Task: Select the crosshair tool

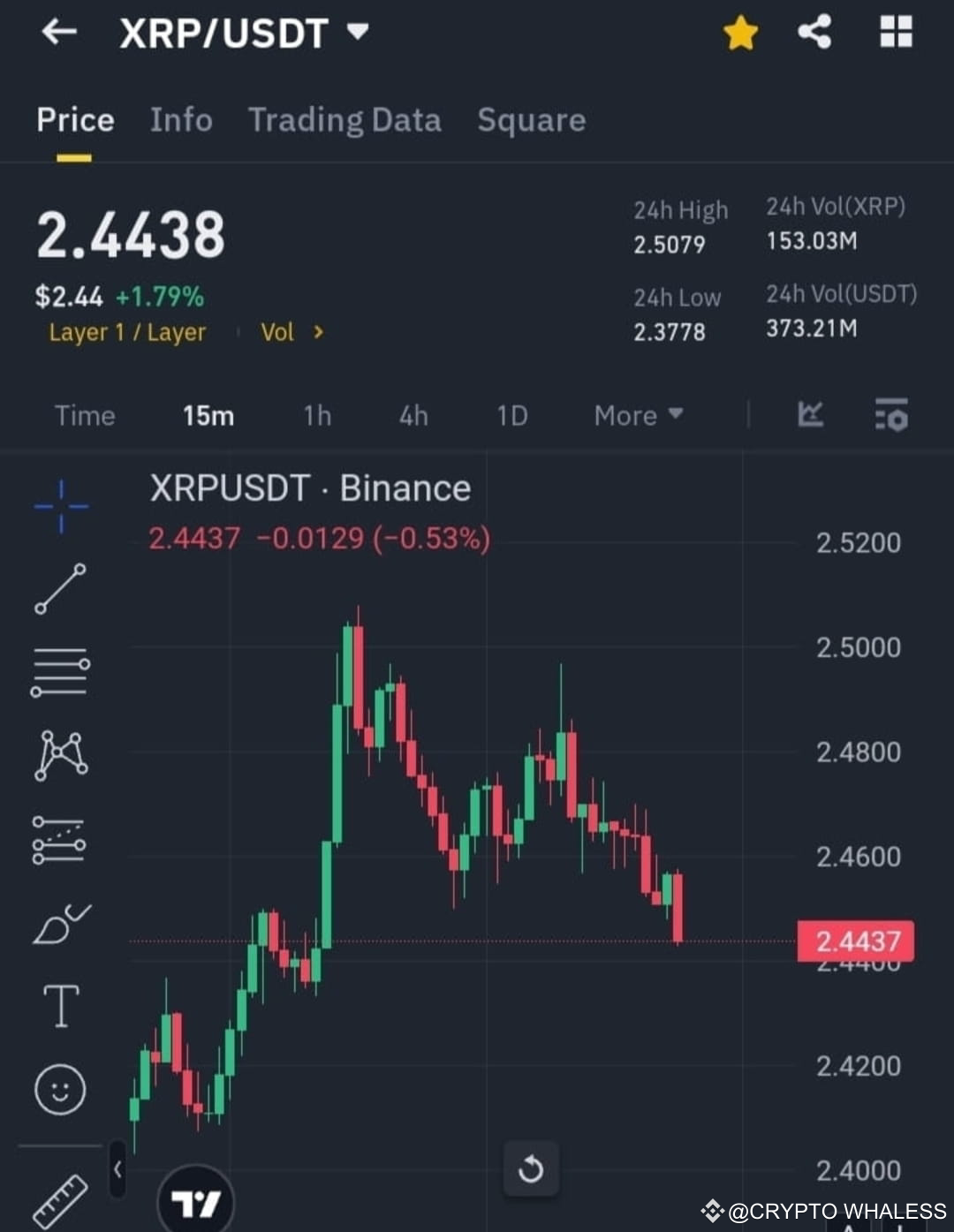Action: tap(60, 505)
